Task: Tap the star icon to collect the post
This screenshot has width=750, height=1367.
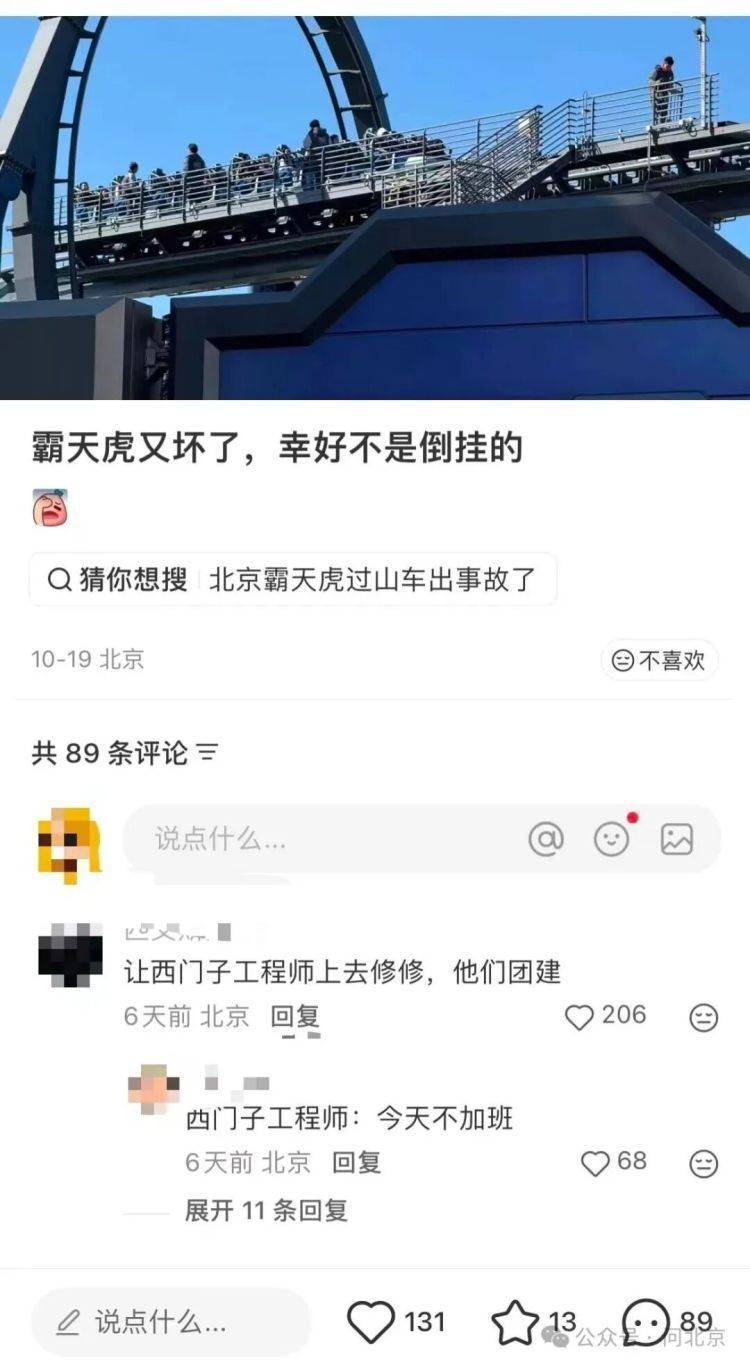Action: click(x=512, y=1320)
